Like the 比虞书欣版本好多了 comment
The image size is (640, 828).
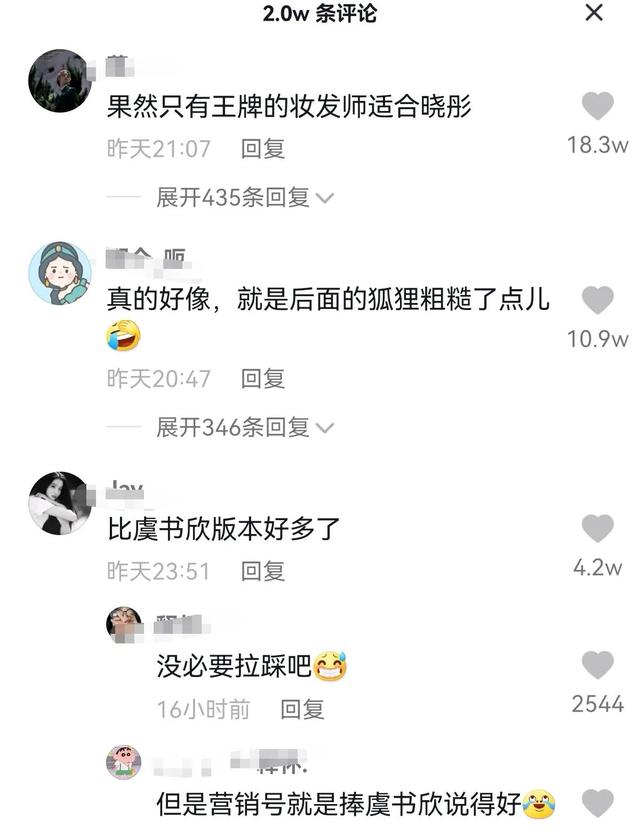[x=597, y=529]
